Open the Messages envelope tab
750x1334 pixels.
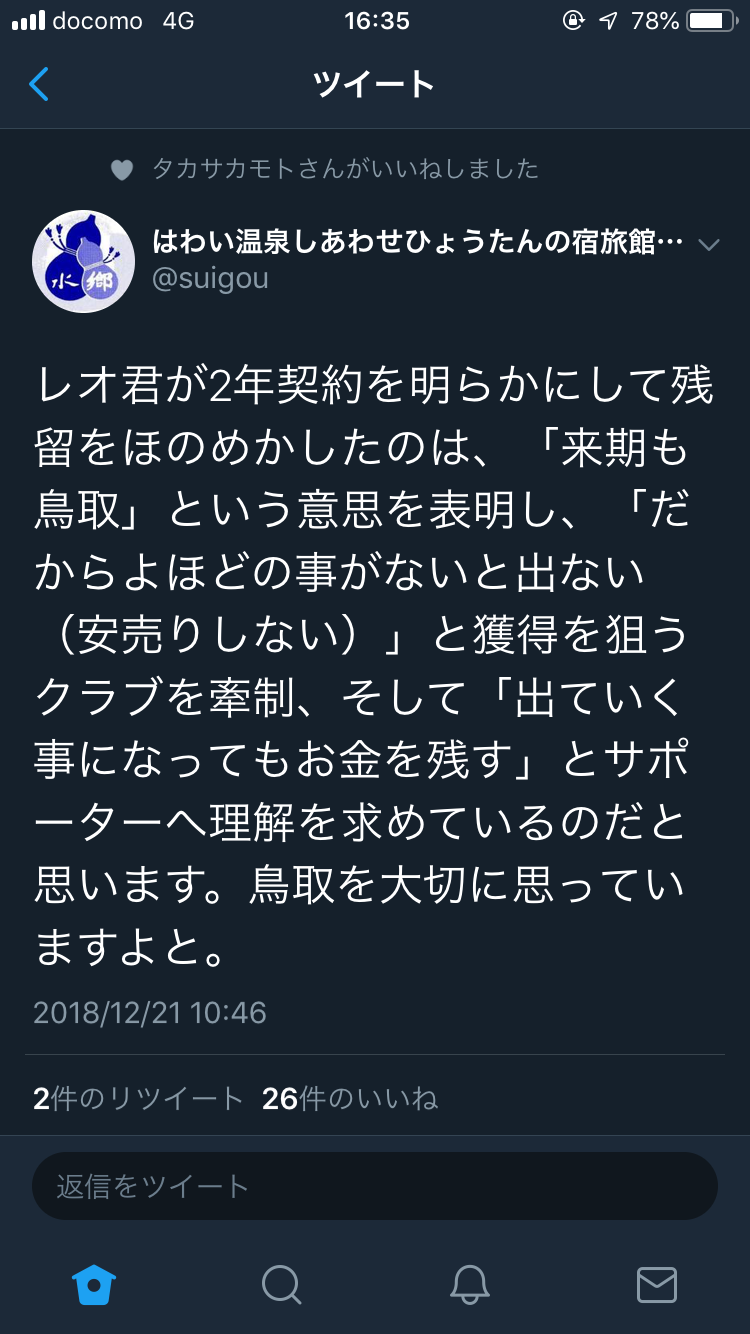657,1283
